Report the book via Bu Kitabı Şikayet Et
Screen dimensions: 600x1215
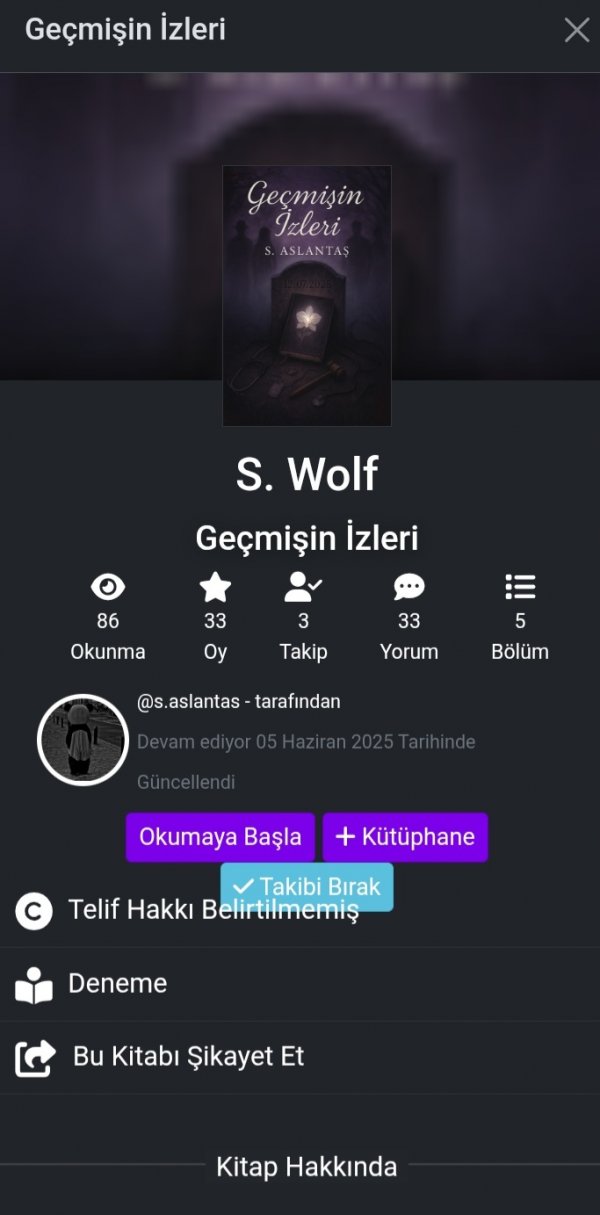[188, 1057]
